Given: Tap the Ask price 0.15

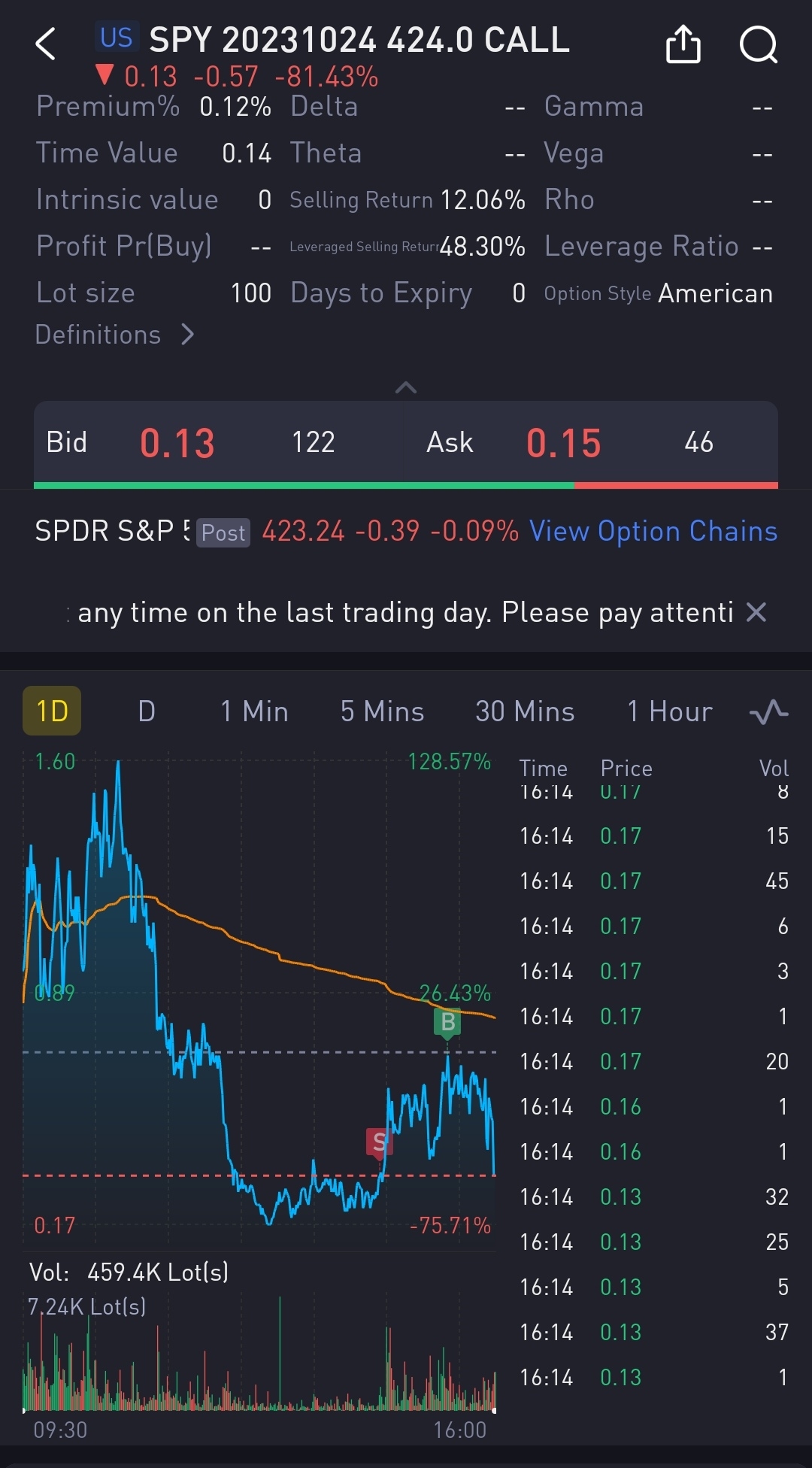Looking at the screenshot, I should click(563, 443).
